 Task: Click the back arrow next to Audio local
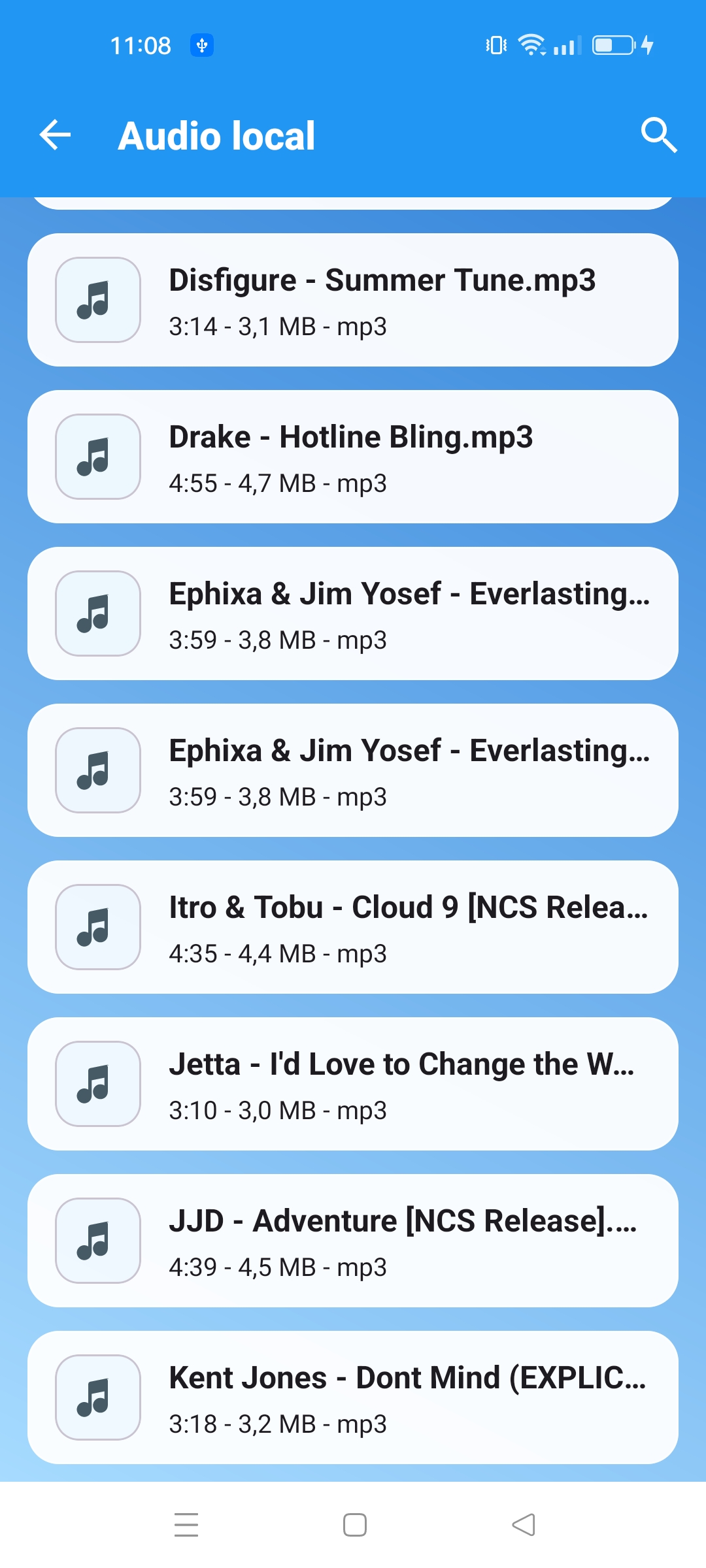(54, 135)
